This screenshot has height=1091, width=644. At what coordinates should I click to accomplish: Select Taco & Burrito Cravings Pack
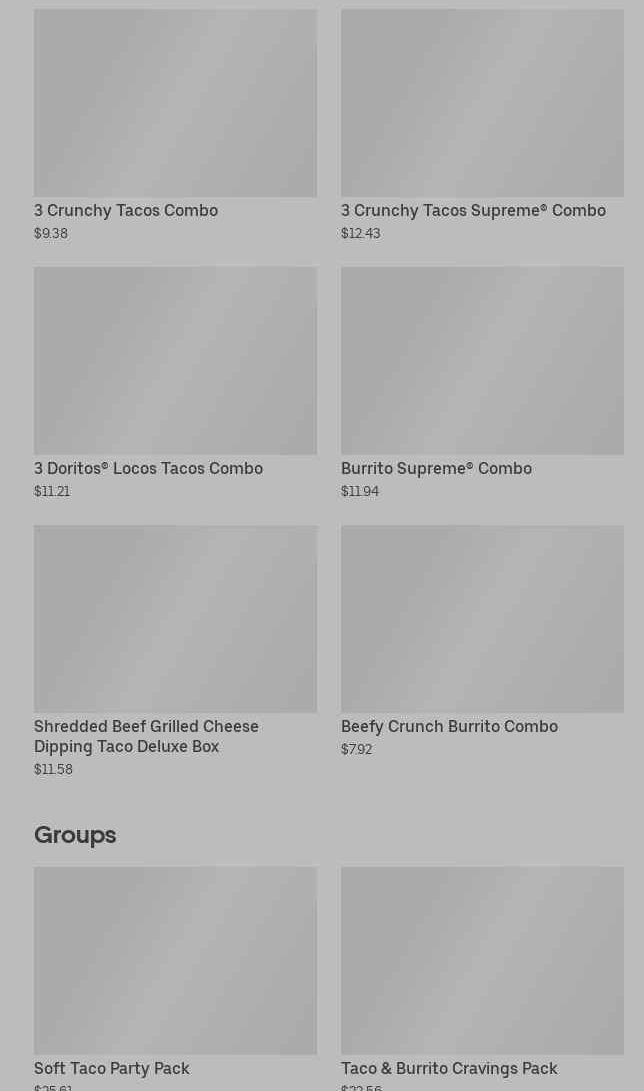coord(482,978)
